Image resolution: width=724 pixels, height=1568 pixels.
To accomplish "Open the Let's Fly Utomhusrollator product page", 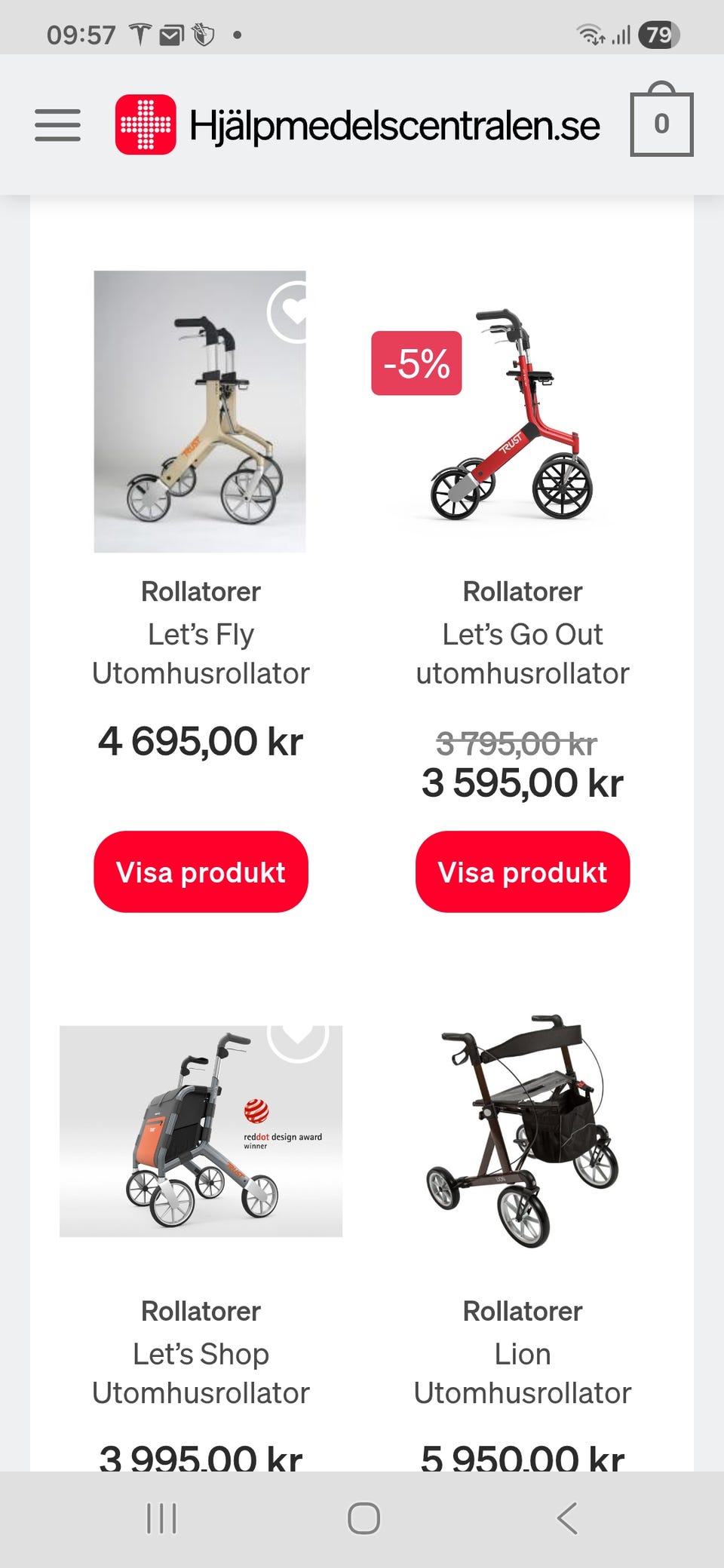I will tap(200, 653).
